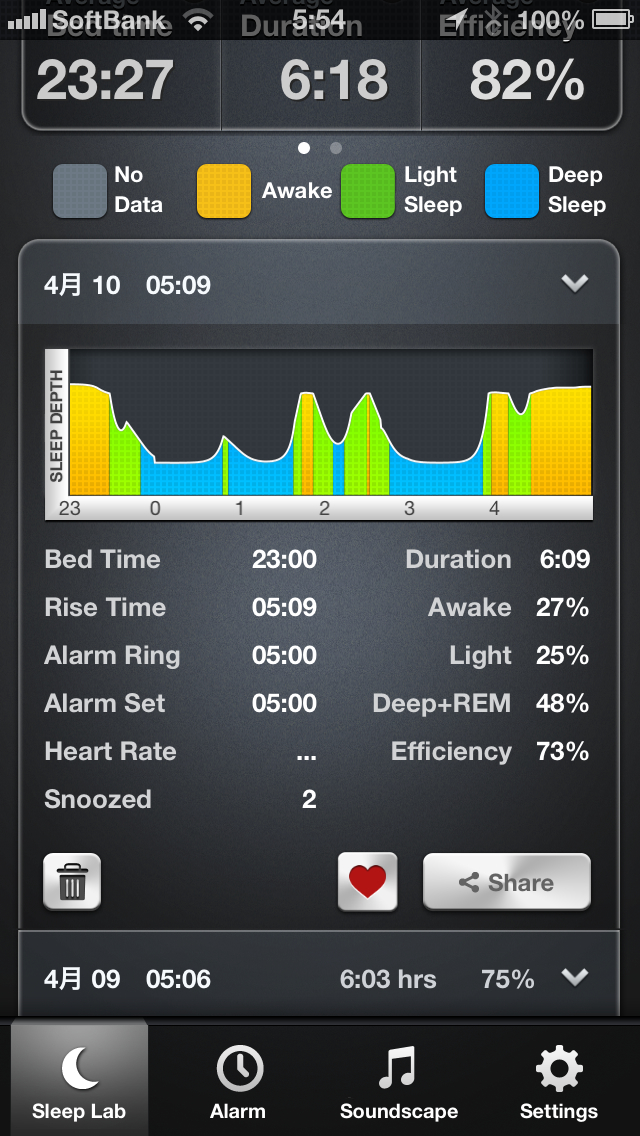Select the second page indicator dot
Screen dimensions: 640x1136
click(336, 148)
